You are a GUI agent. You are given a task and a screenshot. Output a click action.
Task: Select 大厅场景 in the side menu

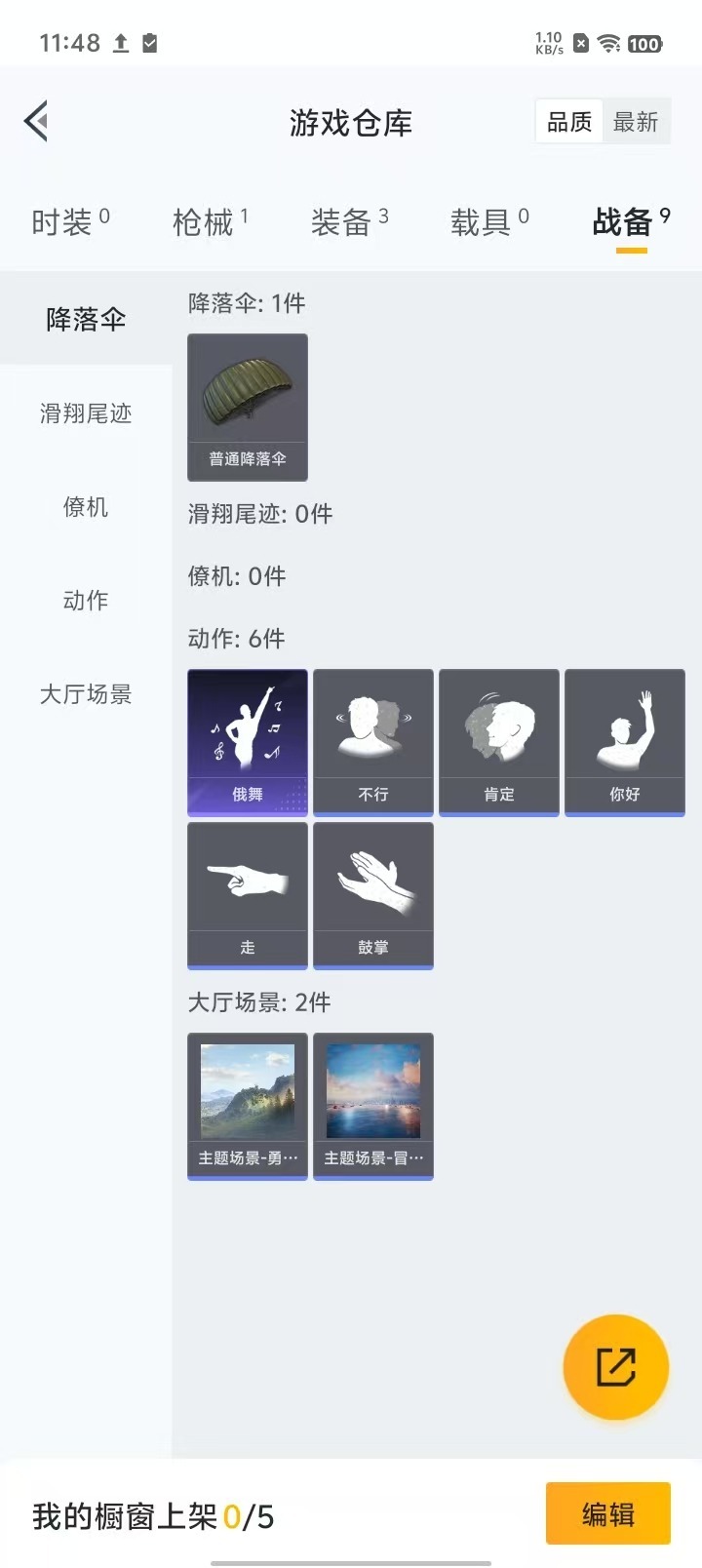(x=86, y=694)
